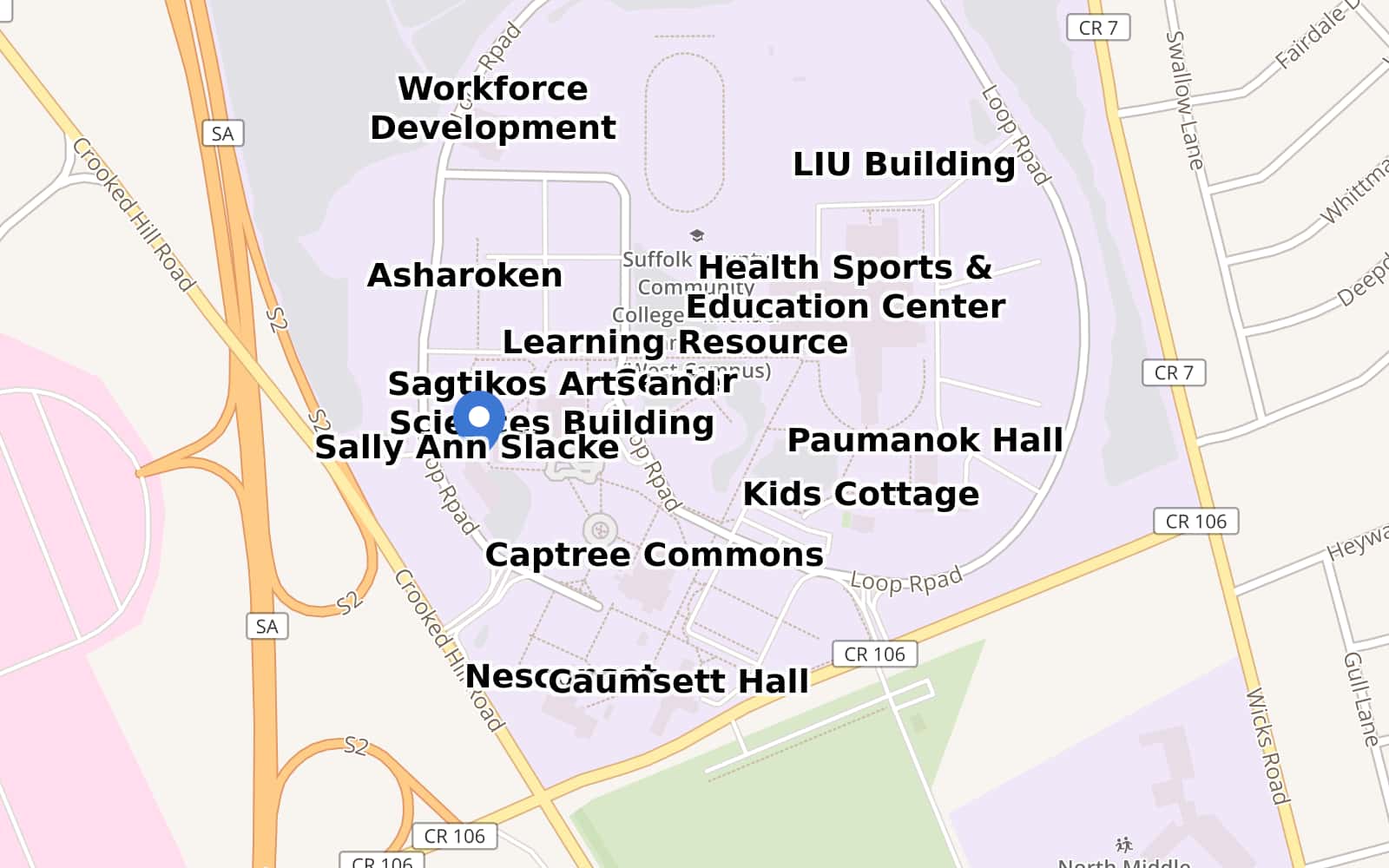Viewport: 1389px width, 868px height.
Task: Select the Paumanok Hall label
Action: 925,440
